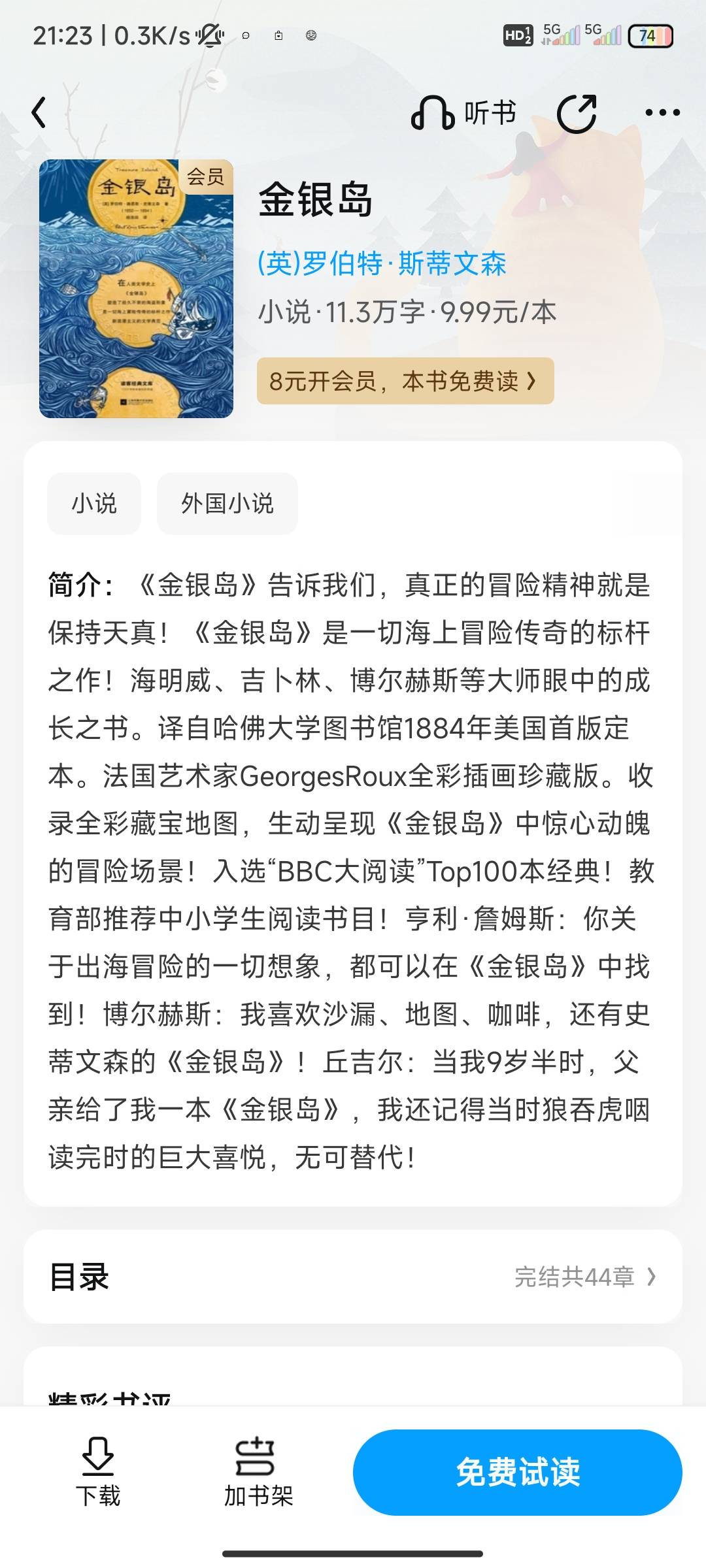Select the 外国小说 category chip

tap(227, 504)
